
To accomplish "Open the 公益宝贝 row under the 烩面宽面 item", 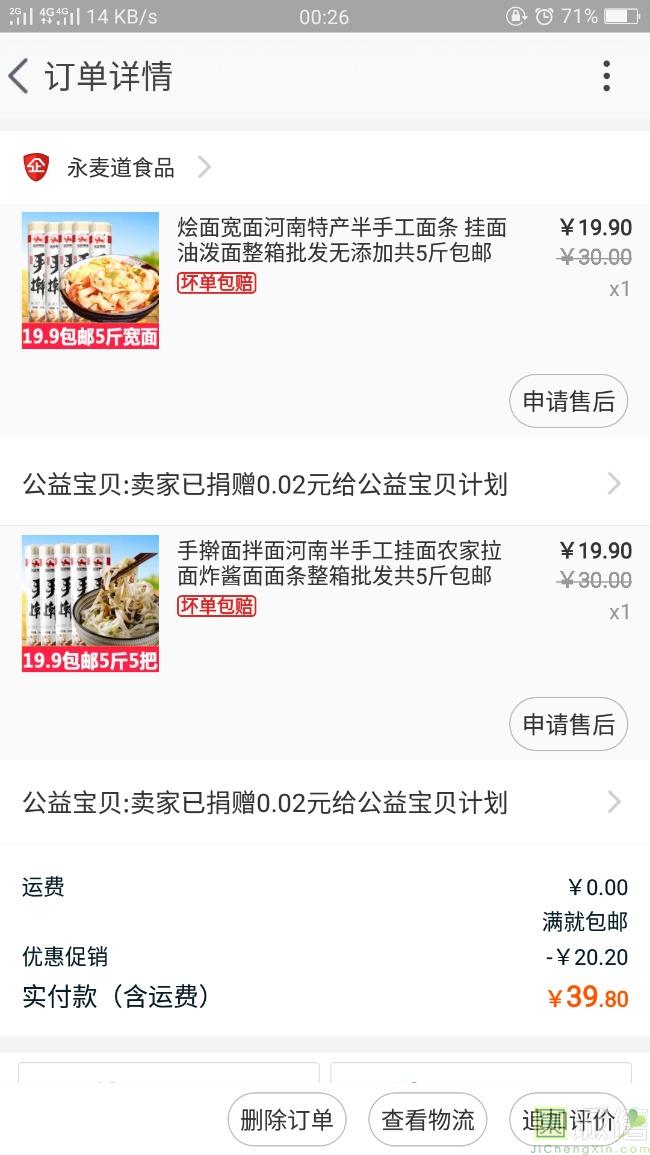I will 324,485.
